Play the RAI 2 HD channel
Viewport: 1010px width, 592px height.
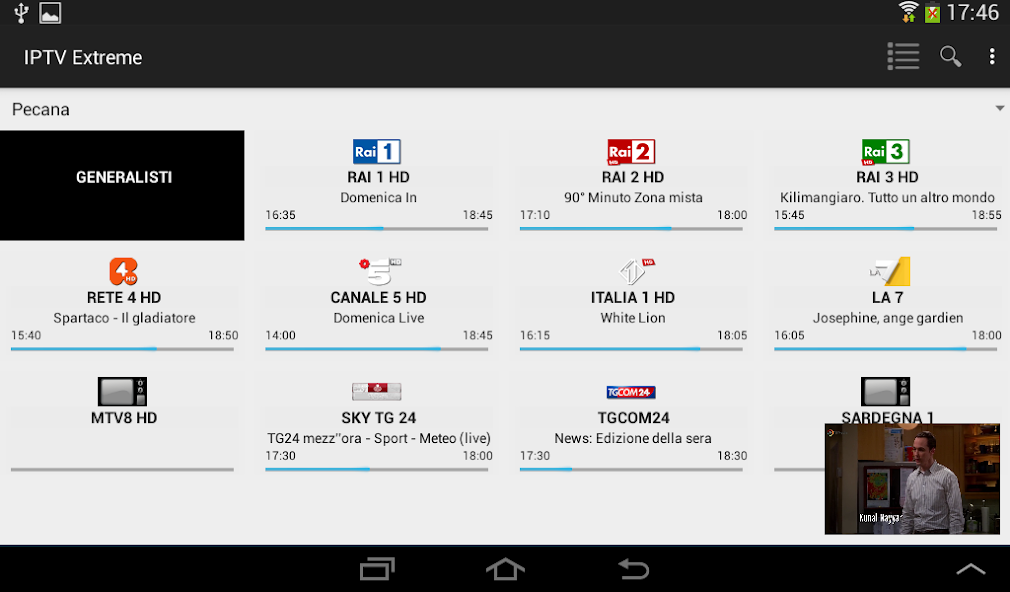click(x=632, y=185)
